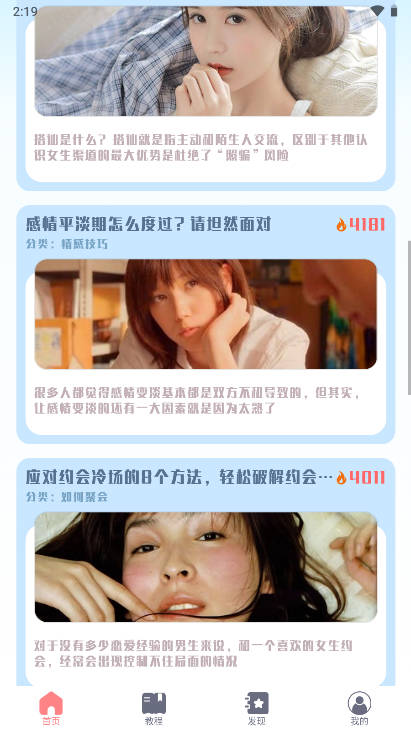
Task: Go to the 我的 tab
Action: pos(359,708)
